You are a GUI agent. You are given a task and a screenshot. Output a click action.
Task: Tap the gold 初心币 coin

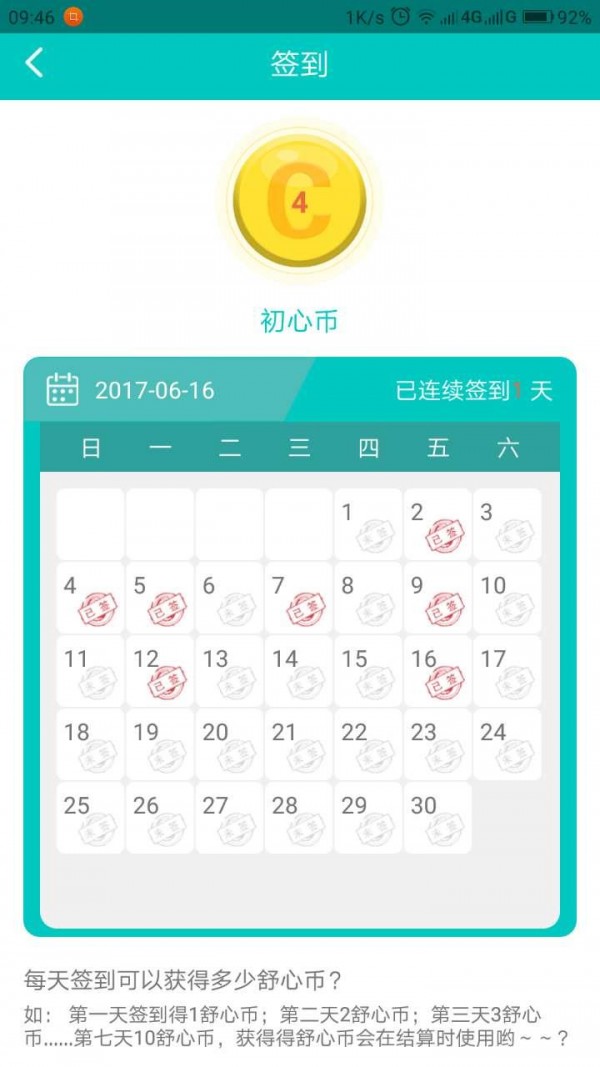(299, 201)
